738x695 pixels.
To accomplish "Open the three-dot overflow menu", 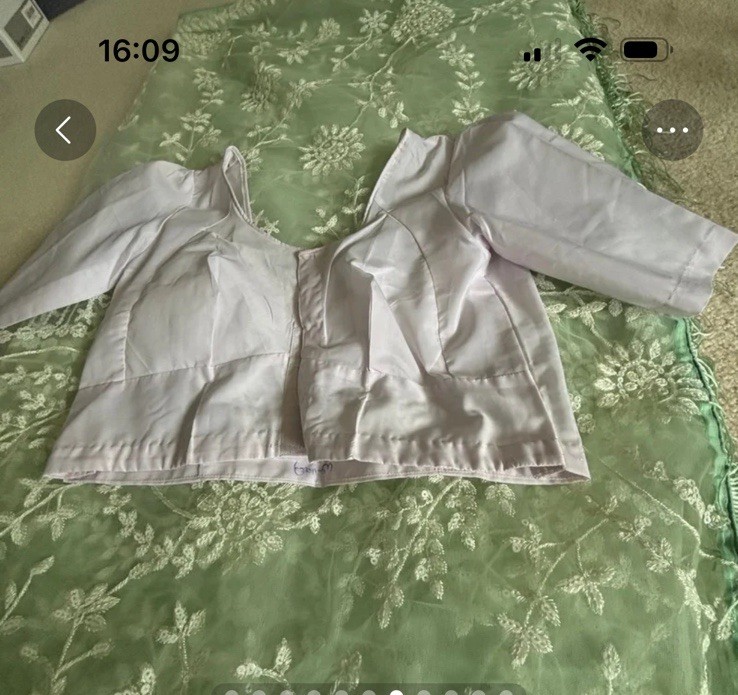I will [x=672, y=130].
